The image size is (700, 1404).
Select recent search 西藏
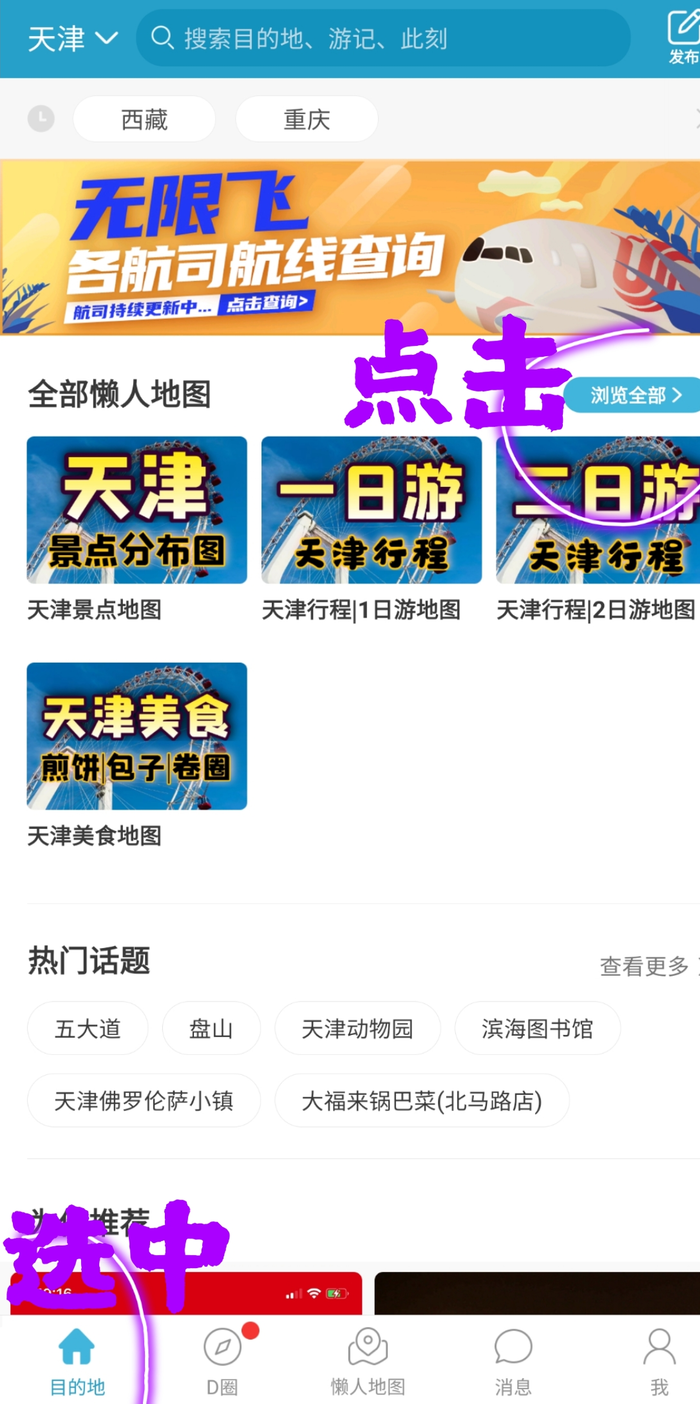tap(144, 120)
